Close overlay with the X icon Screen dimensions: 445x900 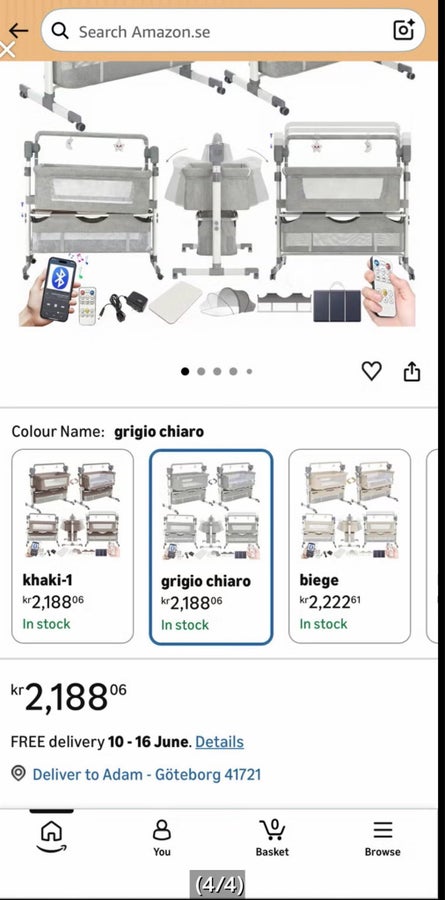[7, 50]
